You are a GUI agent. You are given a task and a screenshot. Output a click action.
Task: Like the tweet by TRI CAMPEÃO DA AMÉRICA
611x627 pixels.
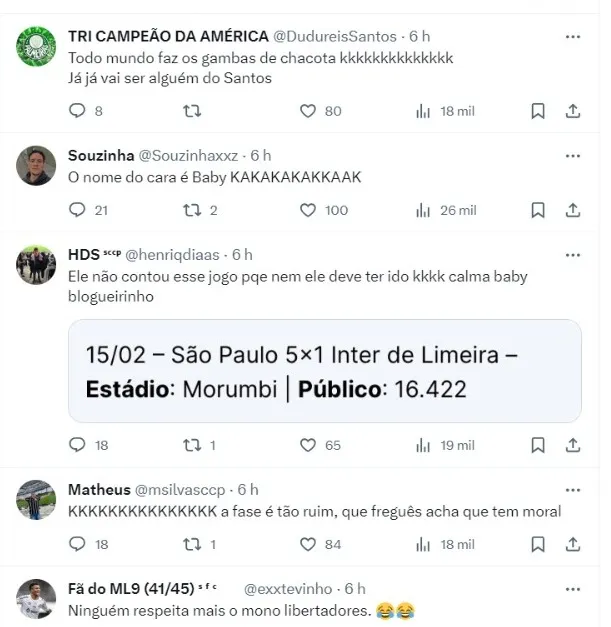[308, 111]
